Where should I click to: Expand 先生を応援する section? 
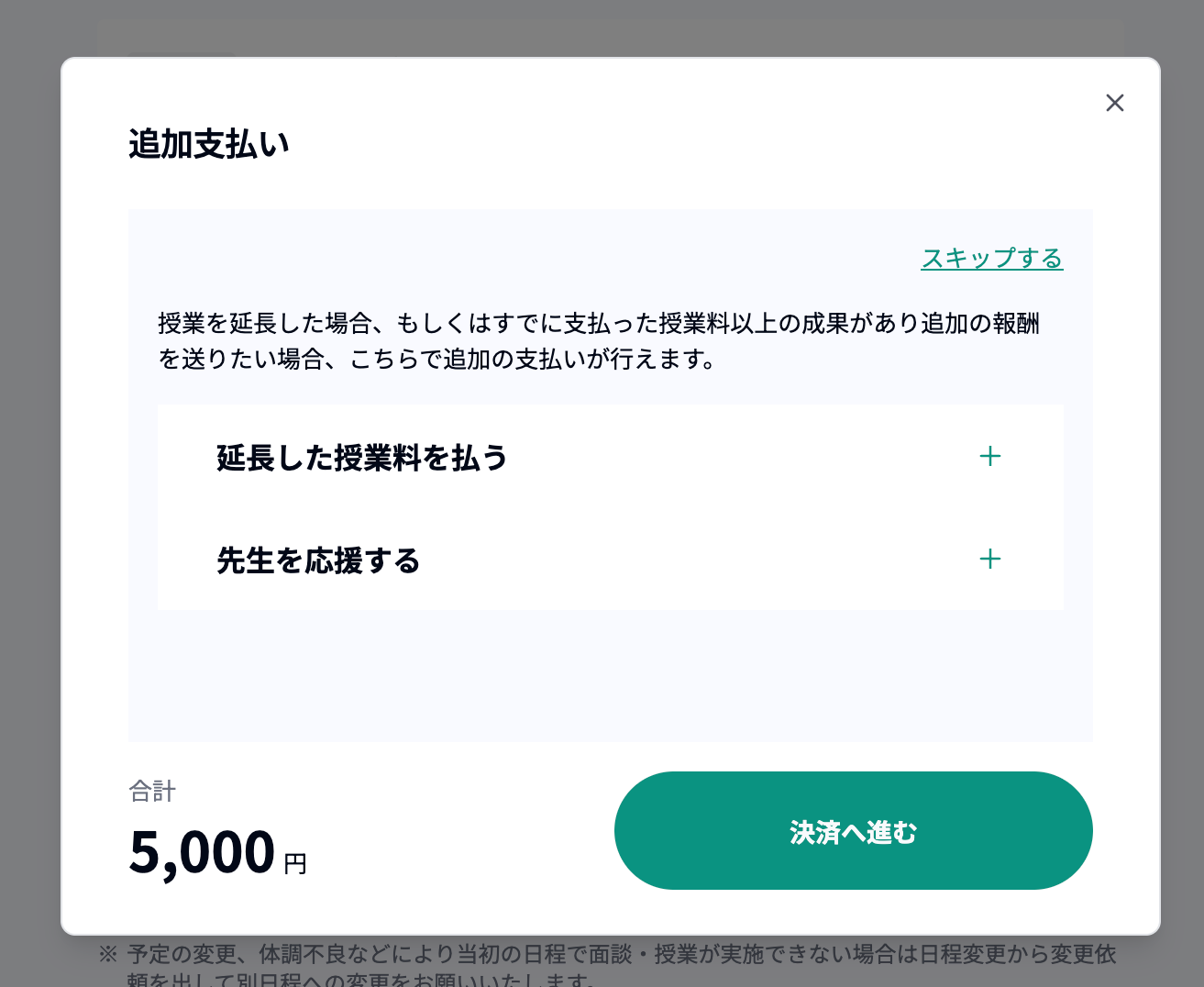click(x=989, y=559)
